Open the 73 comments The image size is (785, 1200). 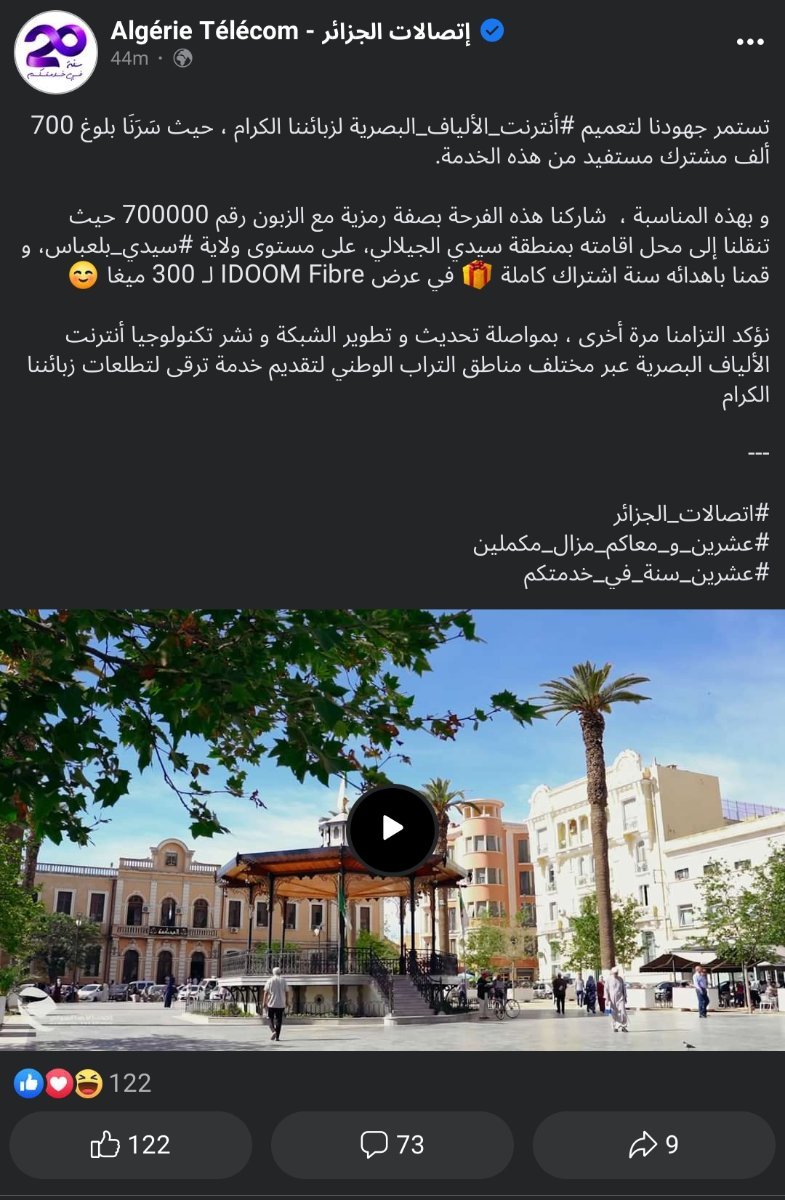[392, 1145]
